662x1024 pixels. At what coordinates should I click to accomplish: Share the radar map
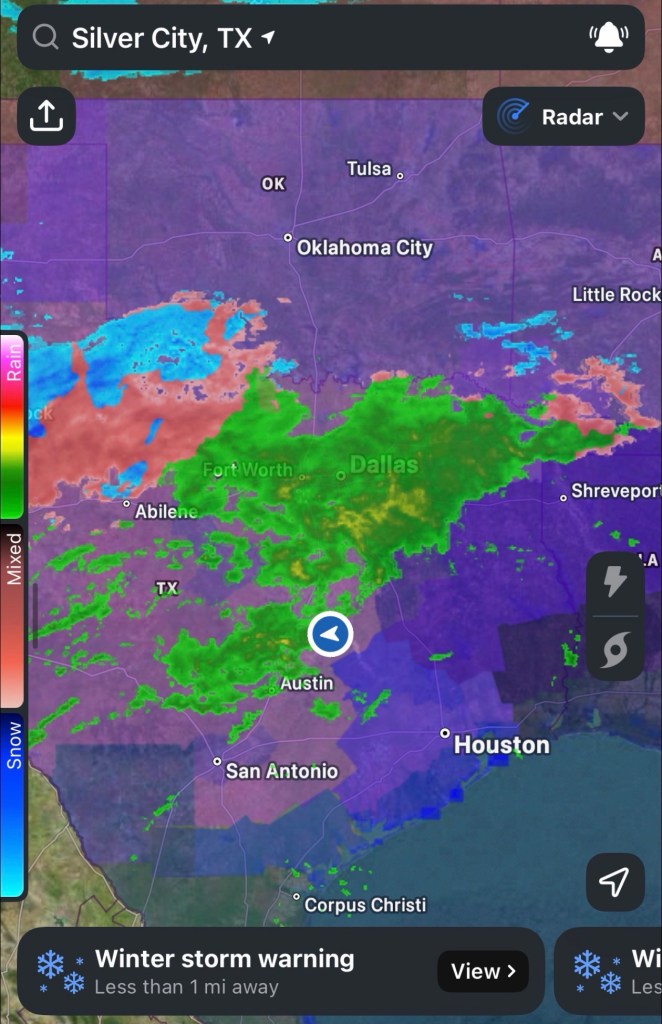[46, 117]
